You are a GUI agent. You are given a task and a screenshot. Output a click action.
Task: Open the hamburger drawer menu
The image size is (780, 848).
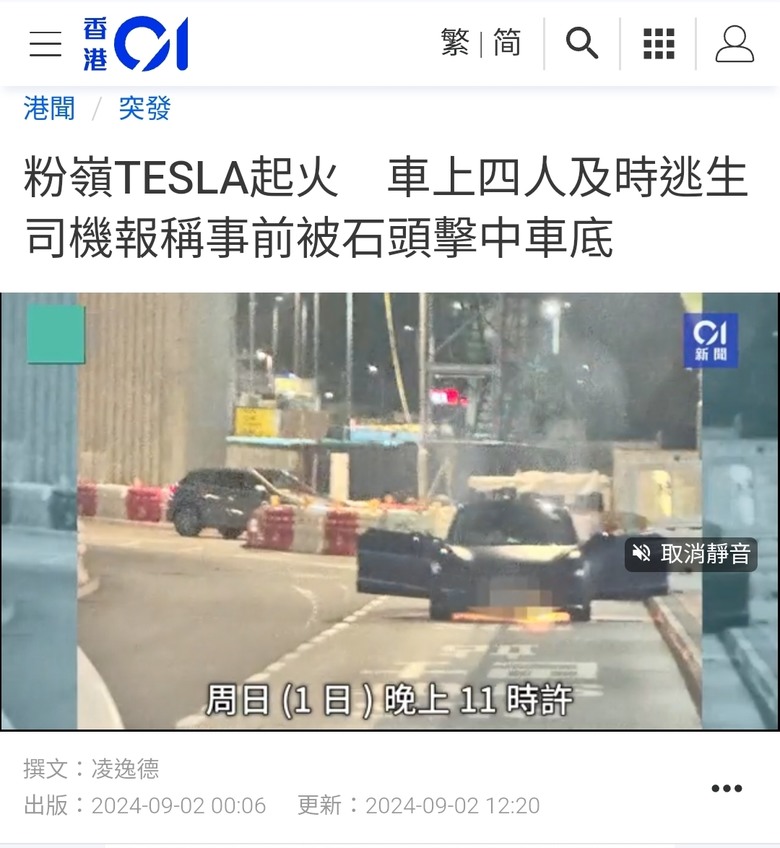[x=45, y=44]
